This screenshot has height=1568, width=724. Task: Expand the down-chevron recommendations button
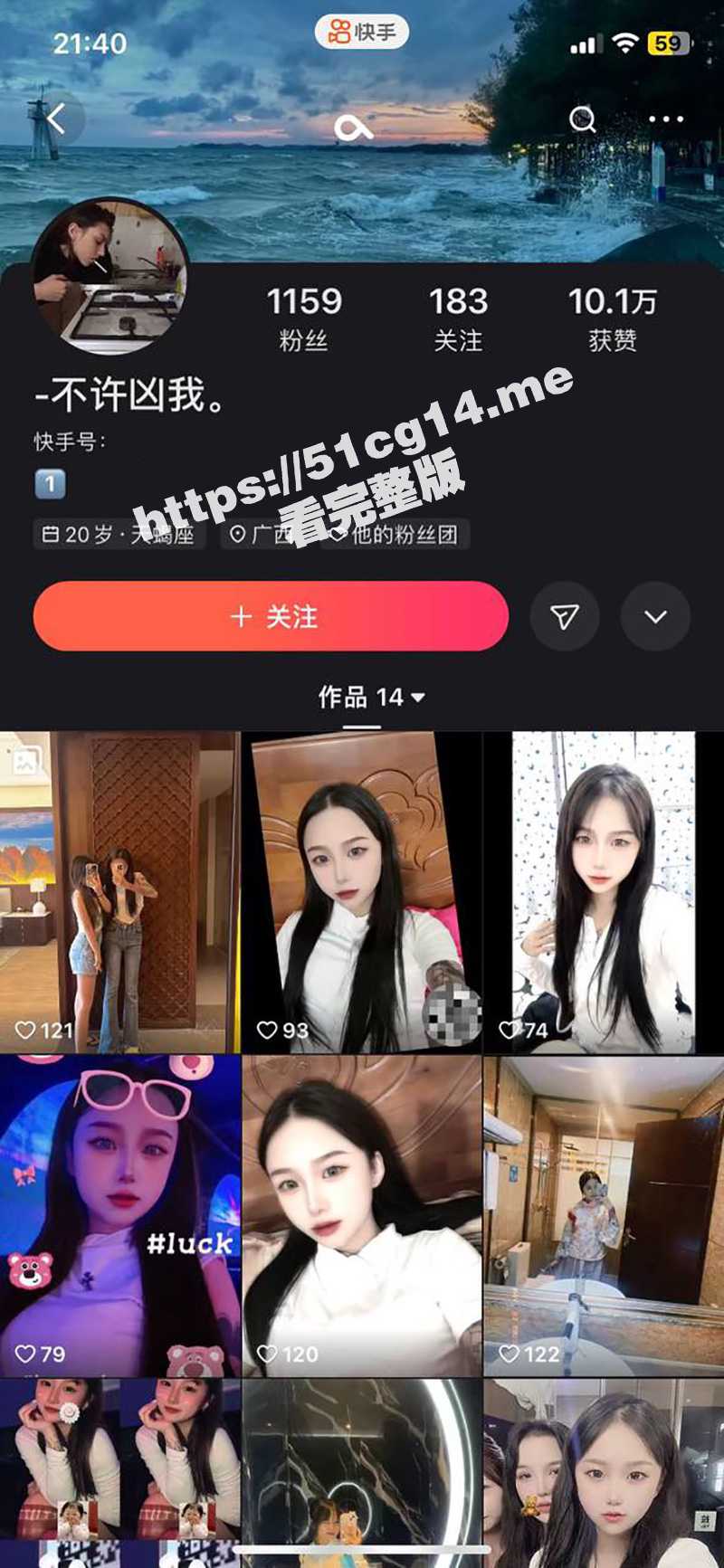click(655, 617)
